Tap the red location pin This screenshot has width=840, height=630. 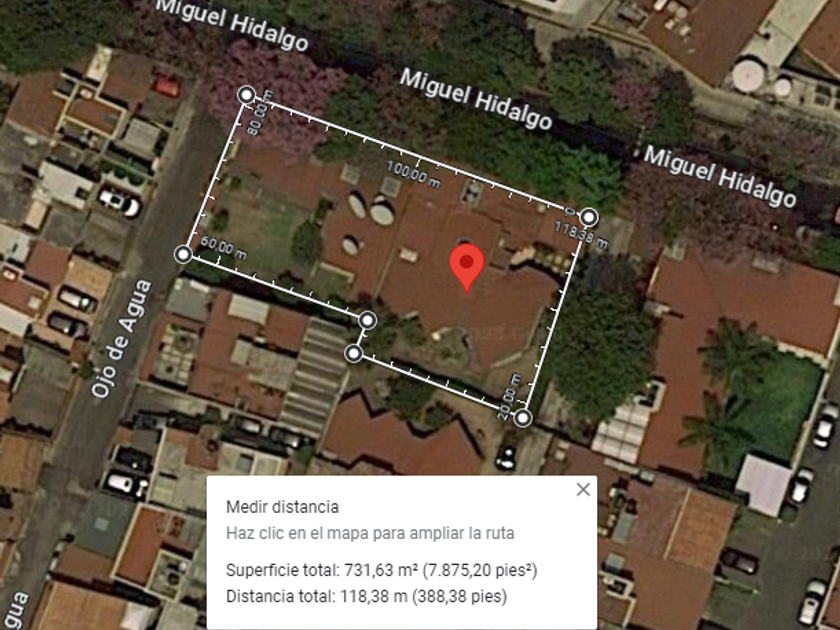tap(467, 268)
